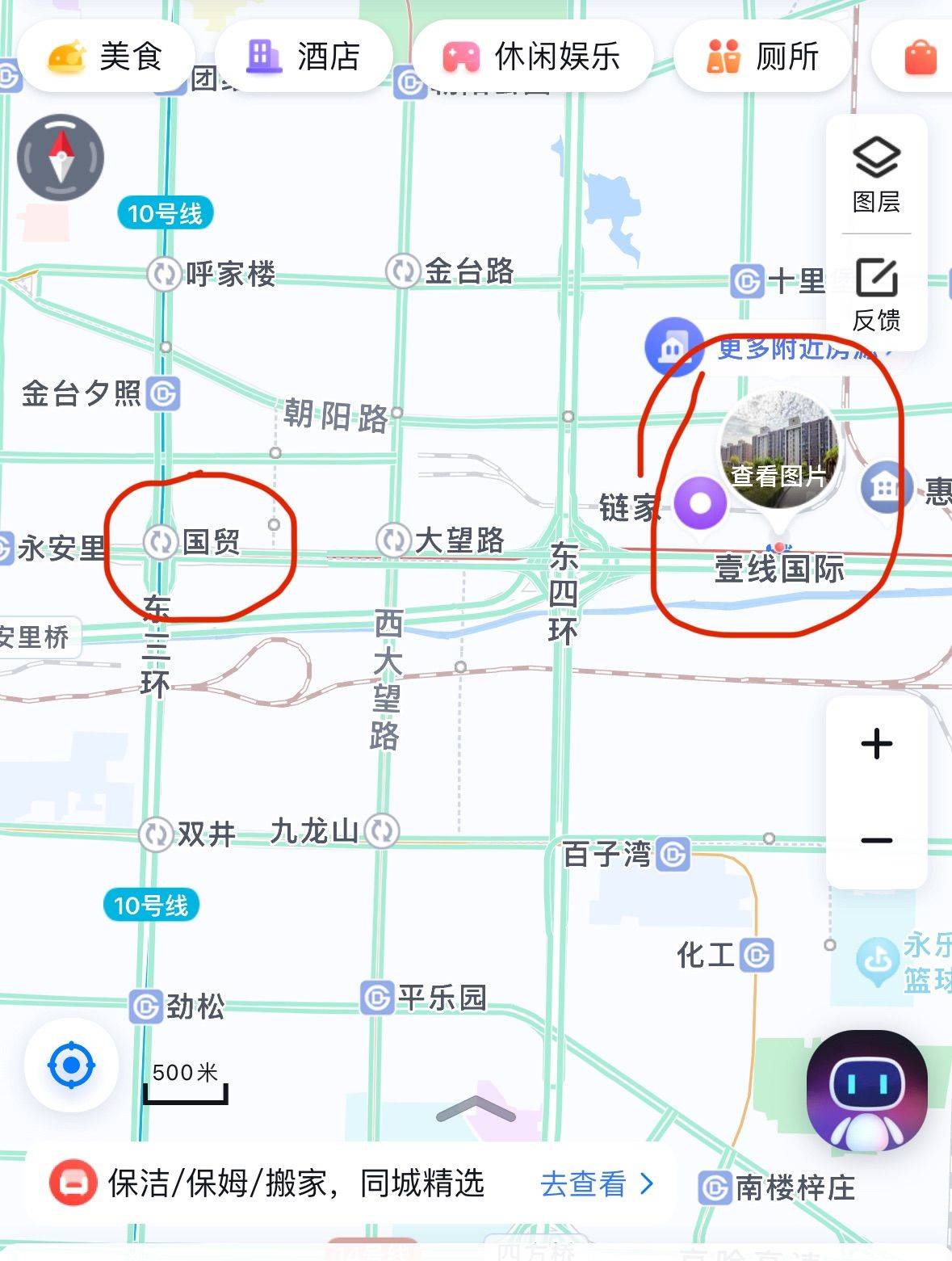
Task: Zoom out with the minus button
Action: pyautogui.click(x=876, y=841)
